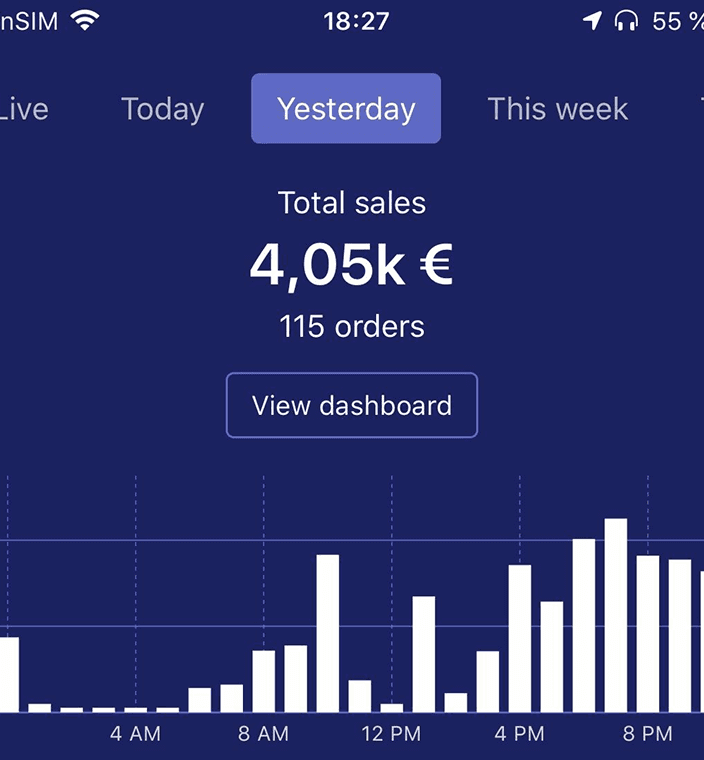This screenshot has width=704, height=760.
Task: Show sales for This week
Action: (558, 109)
